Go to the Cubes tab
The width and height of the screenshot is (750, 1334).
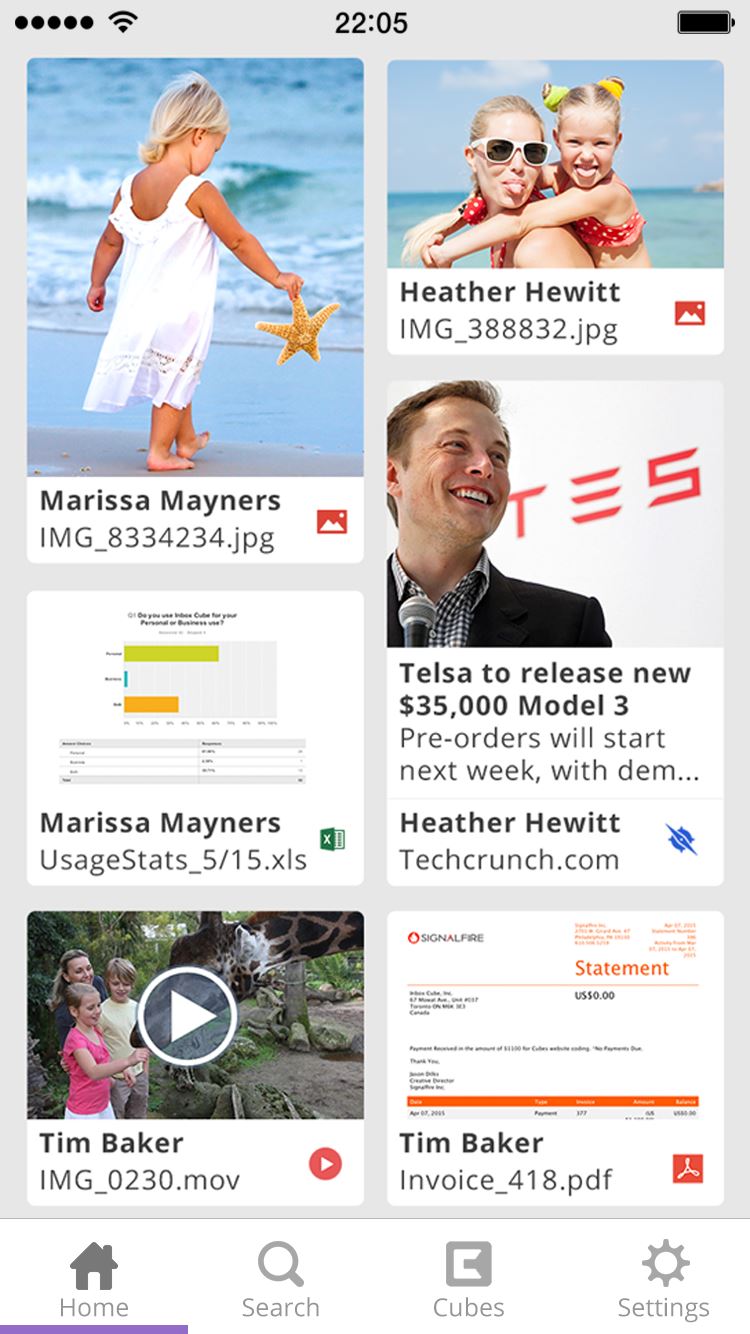(468, 1280)
